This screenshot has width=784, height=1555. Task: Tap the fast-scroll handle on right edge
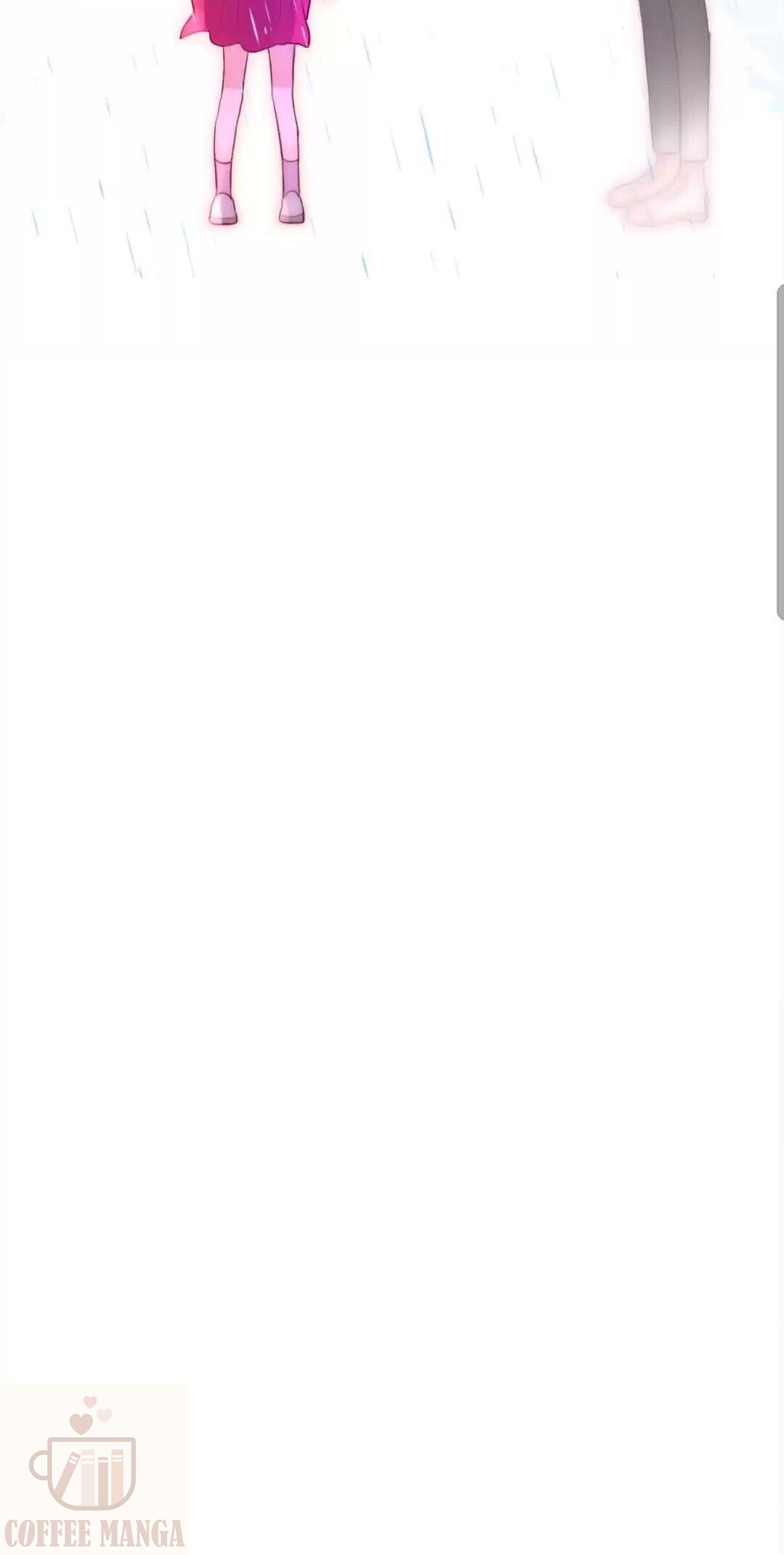[780, 452]
